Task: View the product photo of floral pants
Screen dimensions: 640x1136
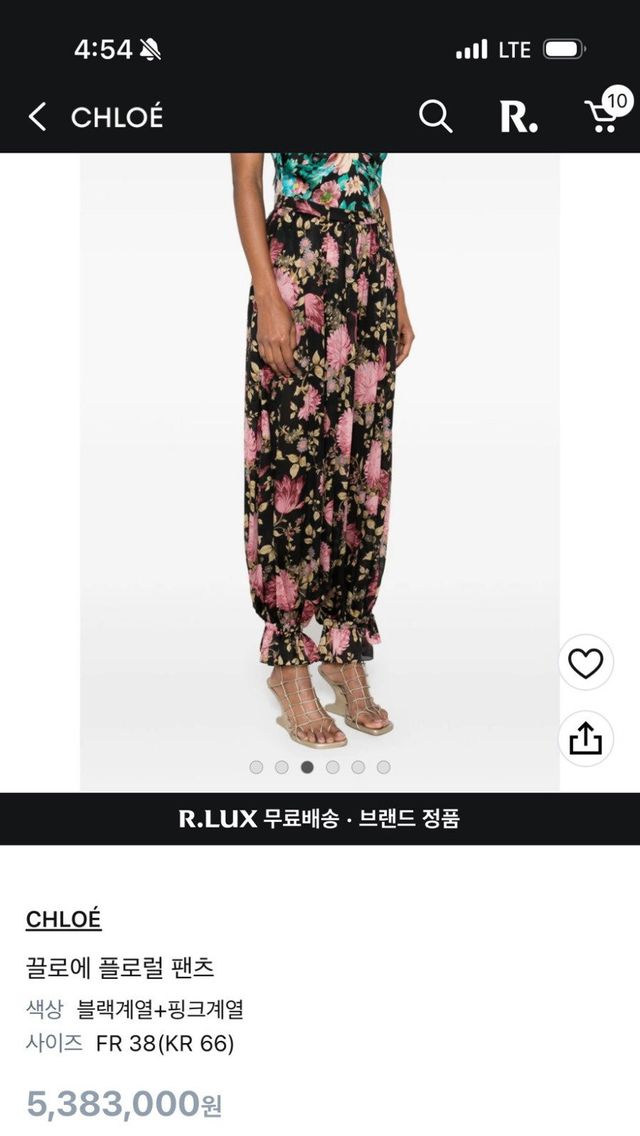Action: 320,450
